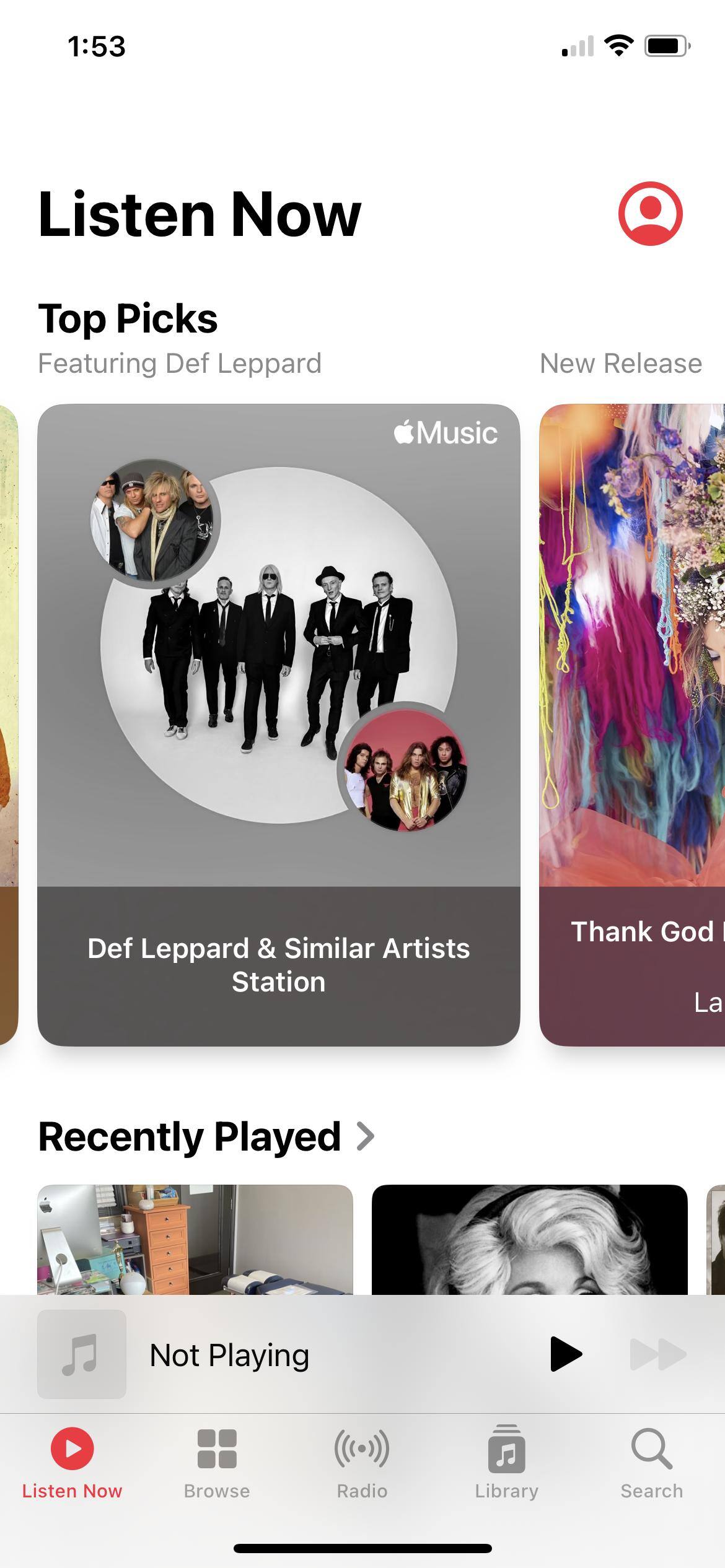The height and width of the screenshot is (1568, 725).
Task: Open the recently played item with orange dresser
Action: click(195, 1239)
